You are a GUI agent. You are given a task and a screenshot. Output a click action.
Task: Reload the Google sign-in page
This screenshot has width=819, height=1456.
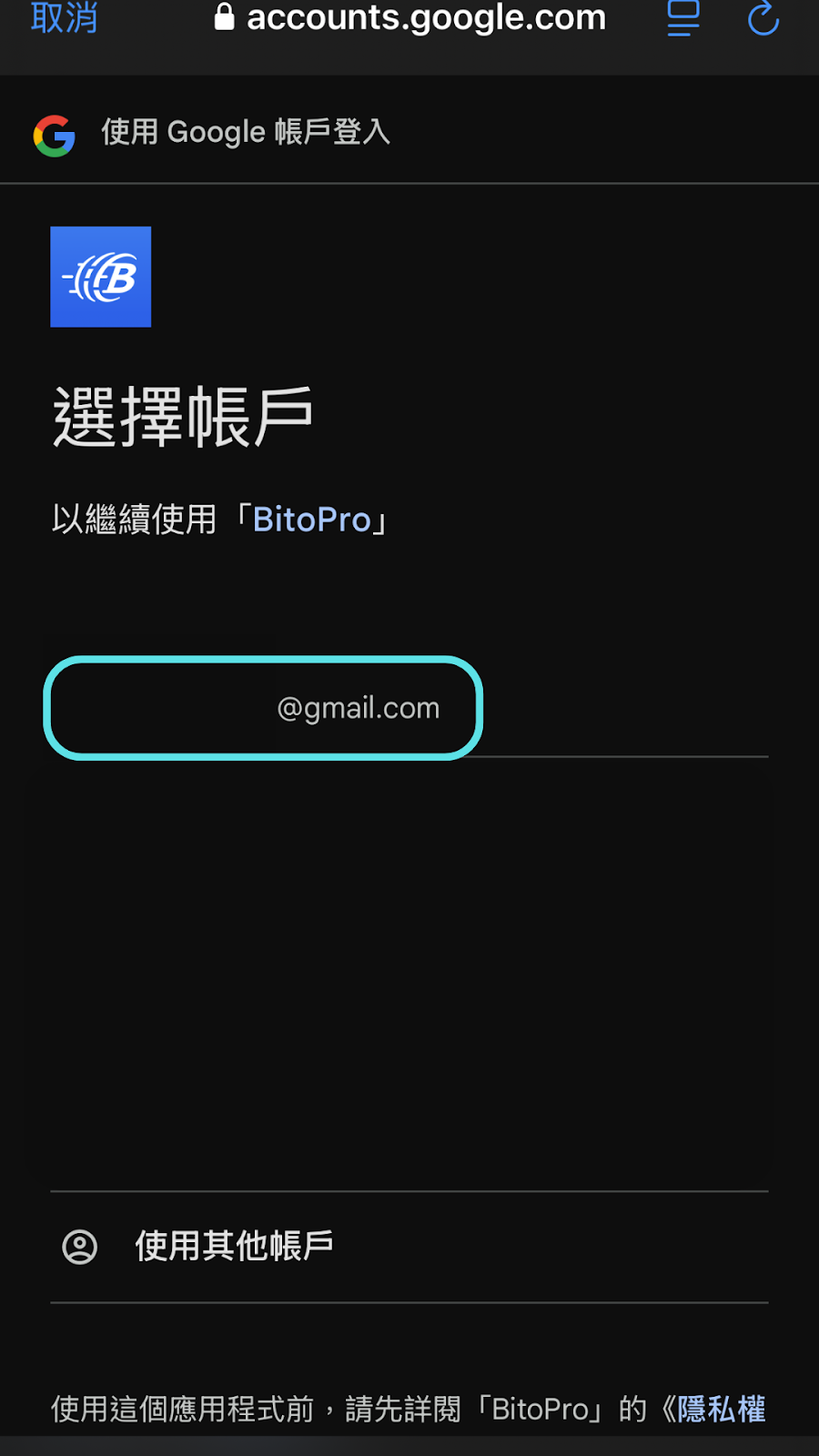click(x=763, y=18)
